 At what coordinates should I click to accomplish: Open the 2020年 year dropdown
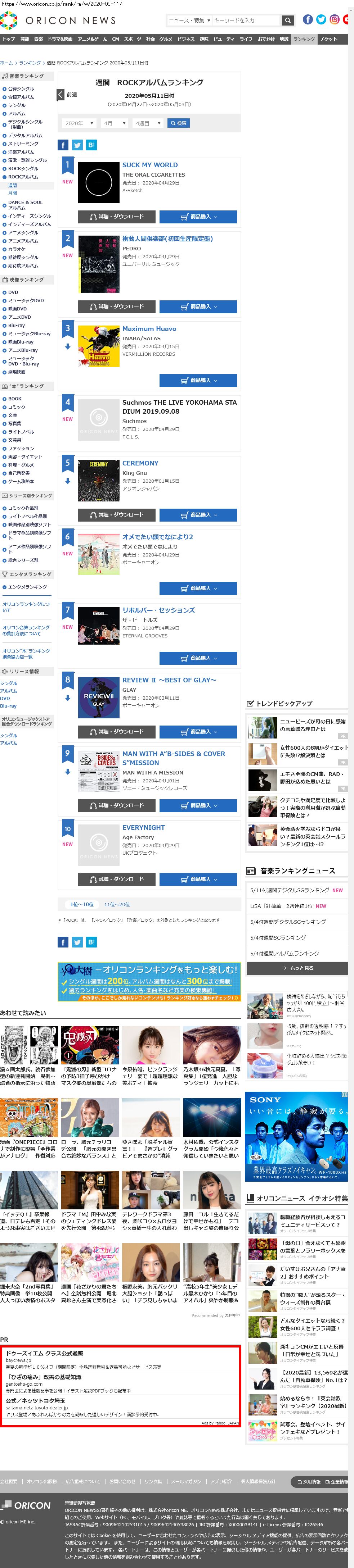(x=79, y=123)
